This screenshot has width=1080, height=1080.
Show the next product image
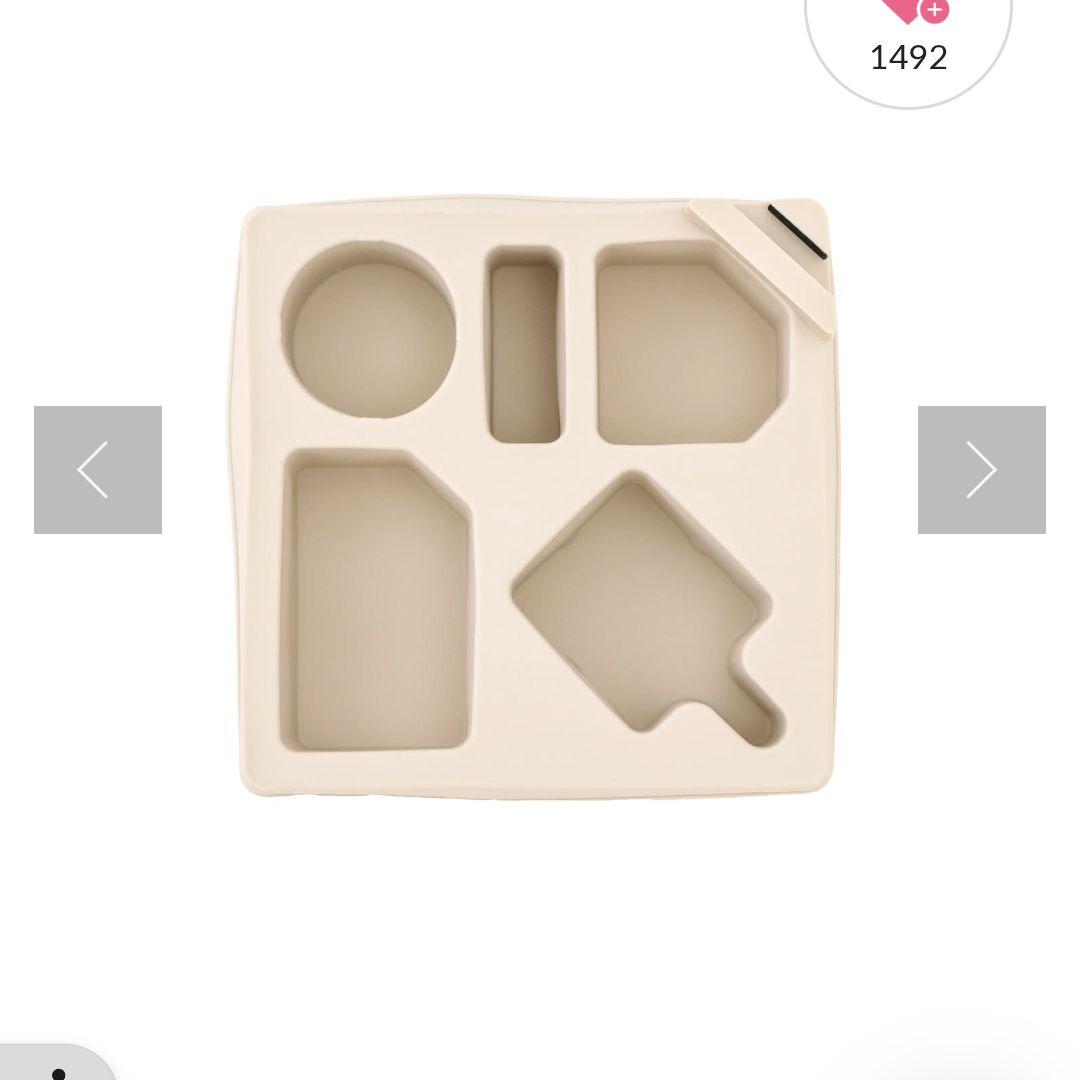click(x=981, y=470)
